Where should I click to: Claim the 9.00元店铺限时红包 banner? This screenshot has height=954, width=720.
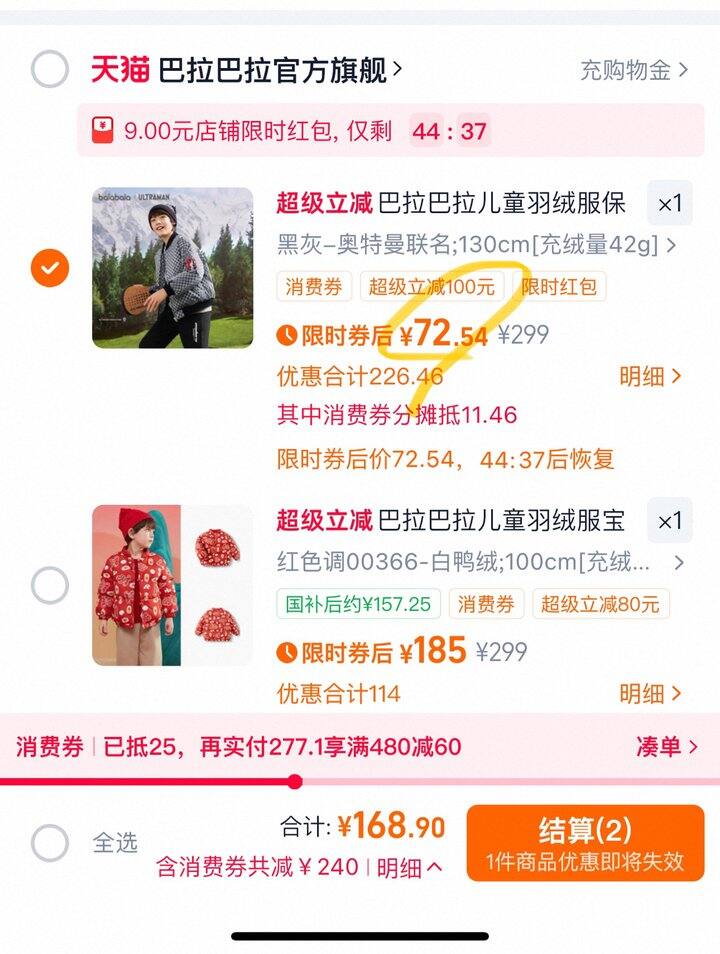390,130
